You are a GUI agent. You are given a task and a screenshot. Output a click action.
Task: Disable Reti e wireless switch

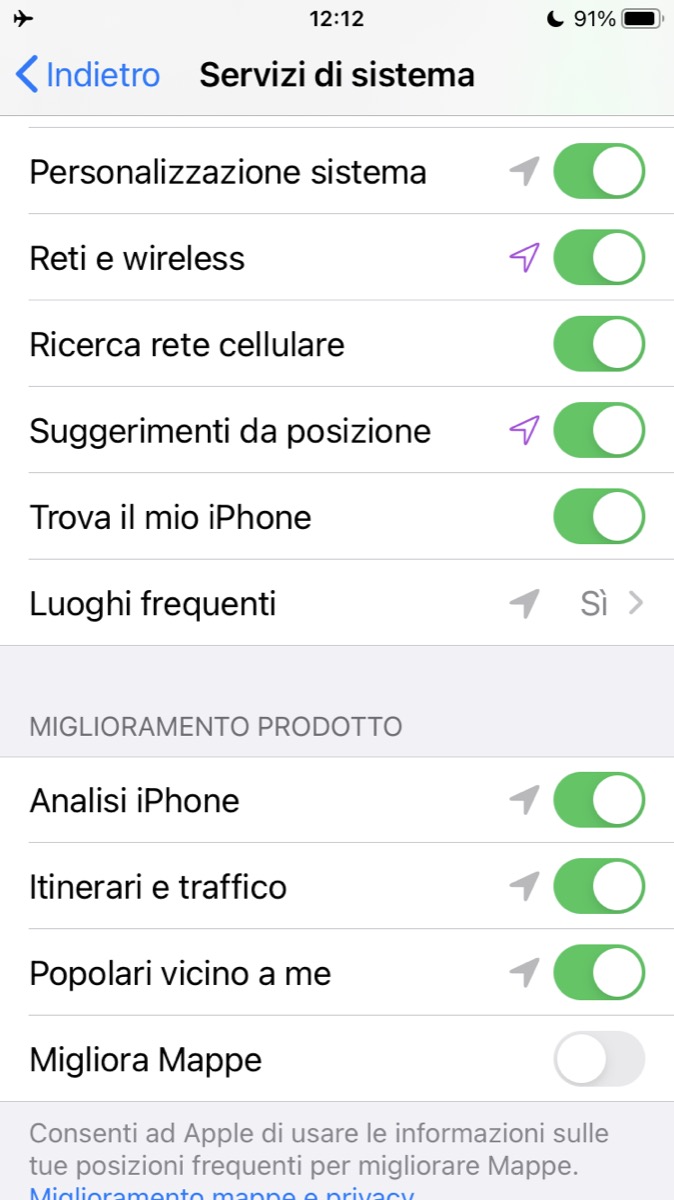click(x=598, y=258)
